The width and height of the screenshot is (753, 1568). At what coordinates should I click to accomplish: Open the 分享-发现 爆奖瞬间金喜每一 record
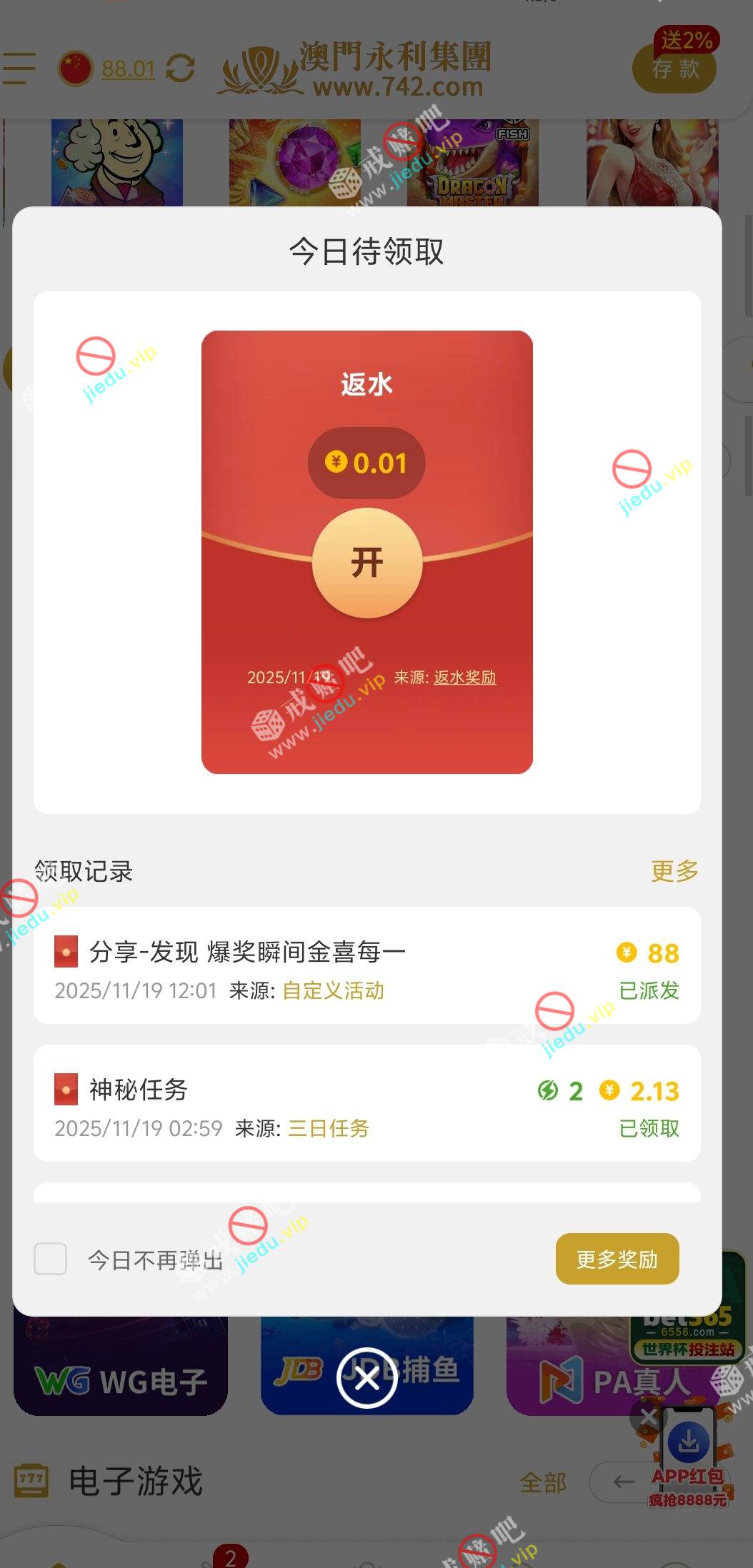click(247, 953)
